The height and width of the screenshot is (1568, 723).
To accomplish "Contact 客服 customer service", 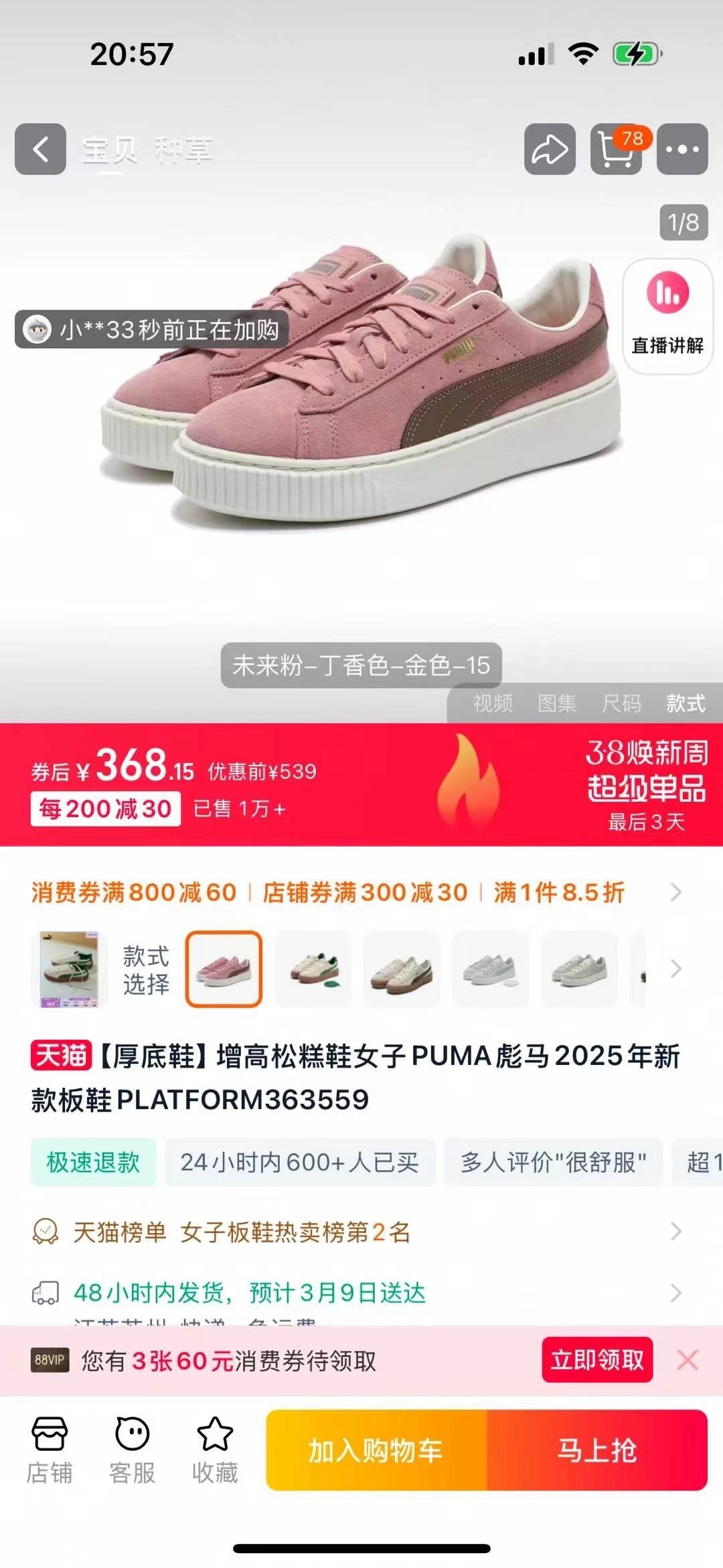I will (132, 1449).
